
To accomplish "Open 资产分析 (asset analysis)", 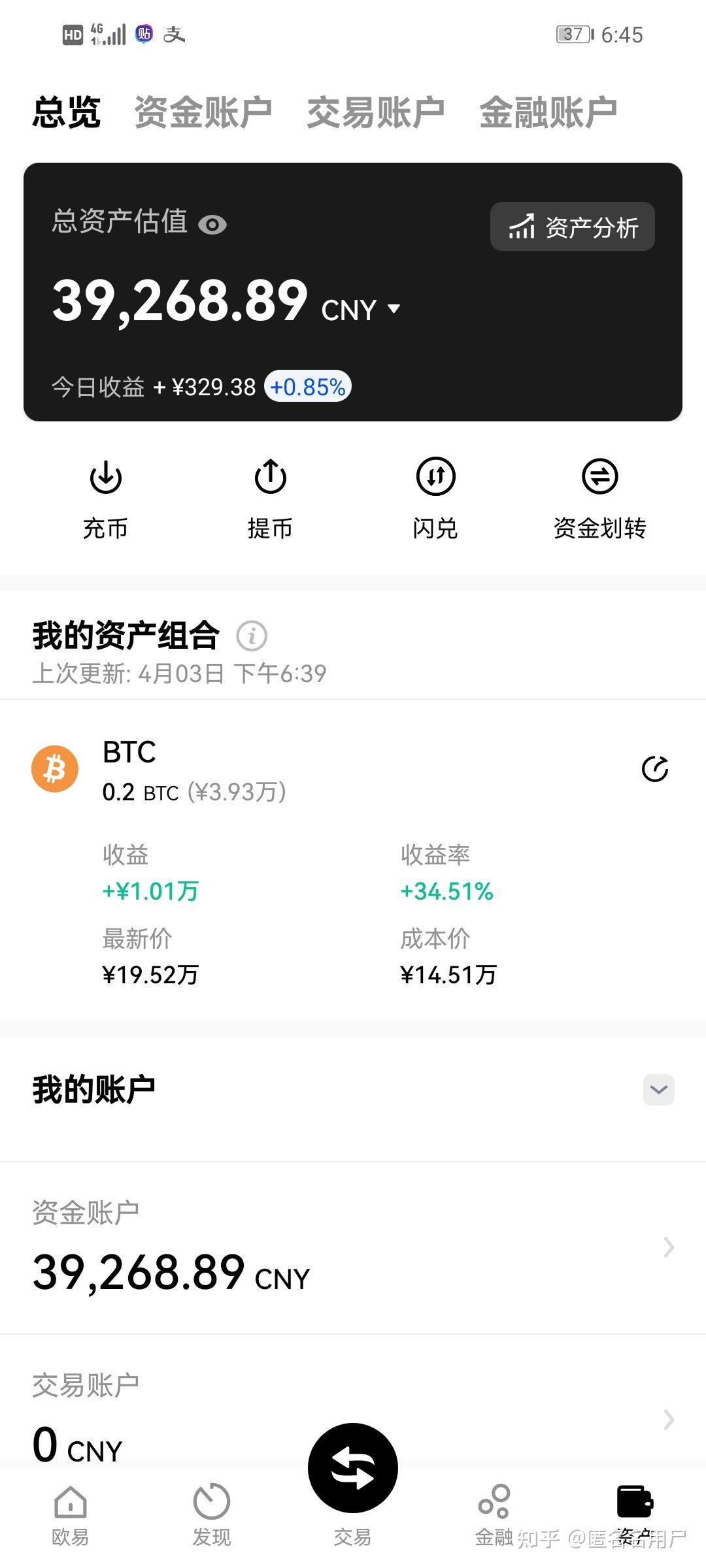I will tap(572, 227).
